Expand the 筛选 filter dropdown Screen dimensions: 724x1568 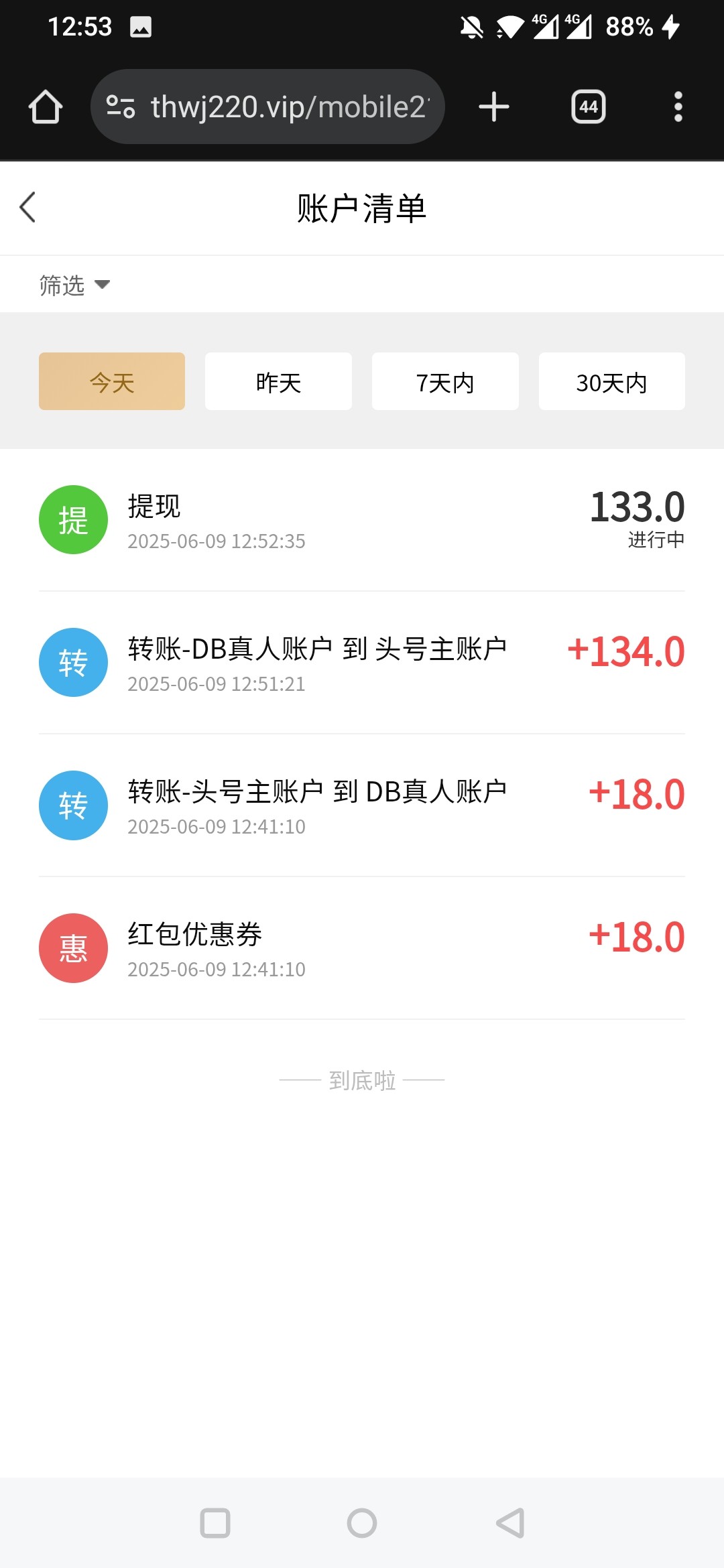(74, 285)
